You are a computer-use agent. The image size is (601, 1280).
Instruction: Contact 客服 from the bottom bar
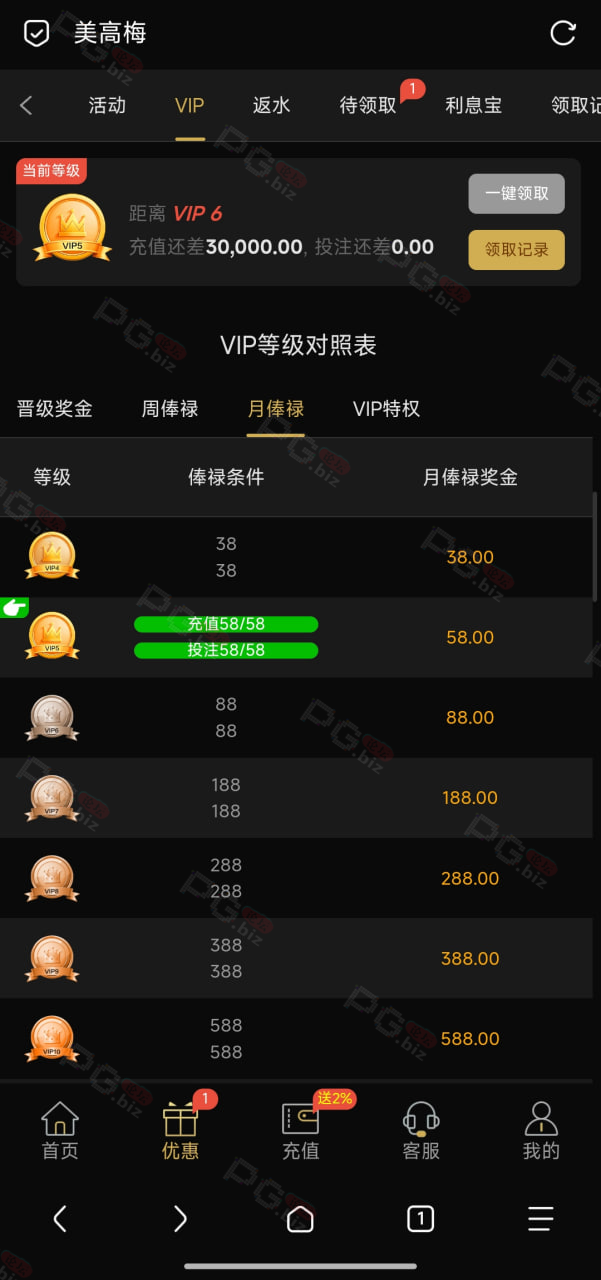coord(421,1131)
